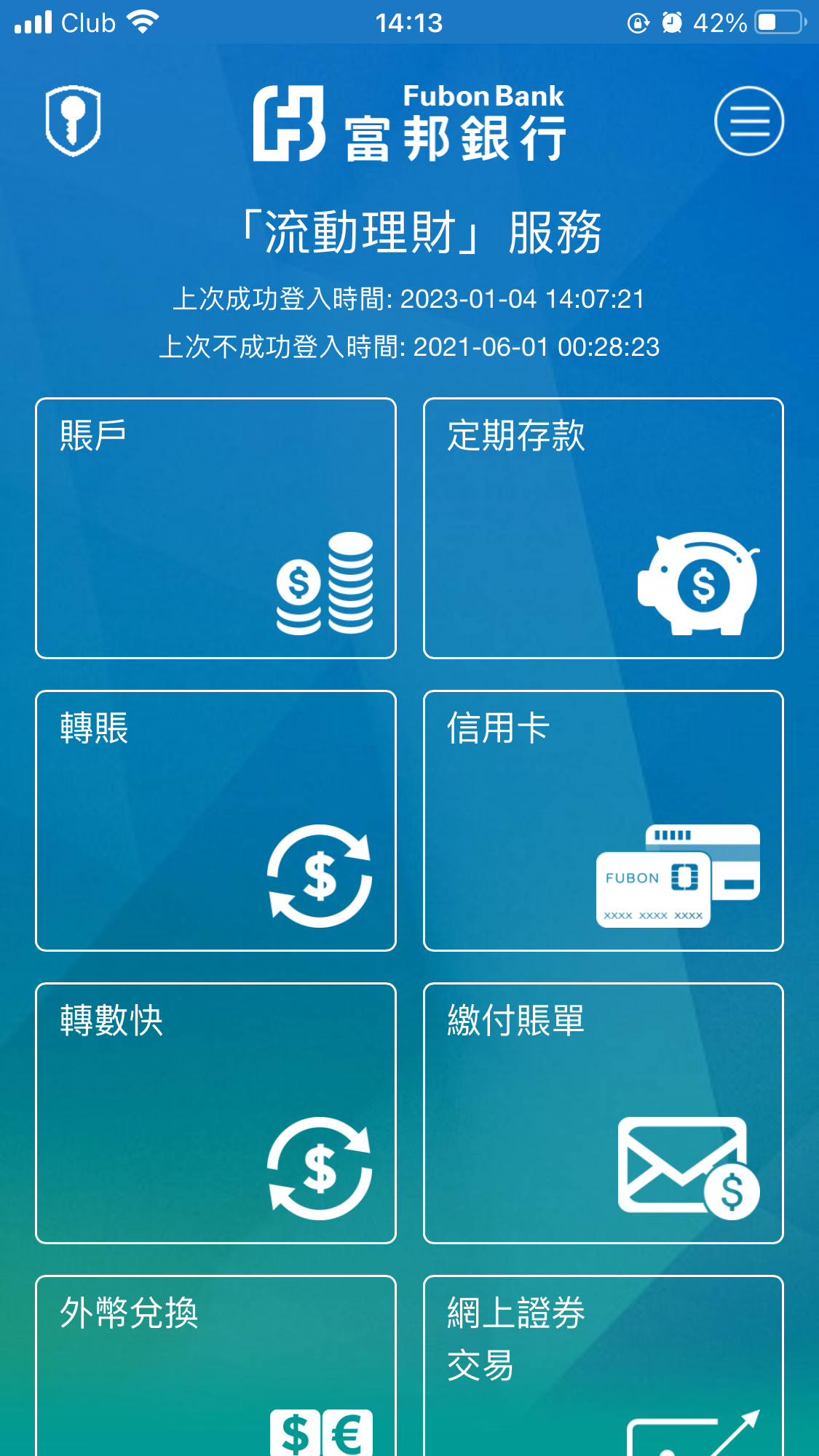Open the 網上證券交易 securities trading tile
The height and width of the screenshot is (1456, 819).
point(604,1366)
